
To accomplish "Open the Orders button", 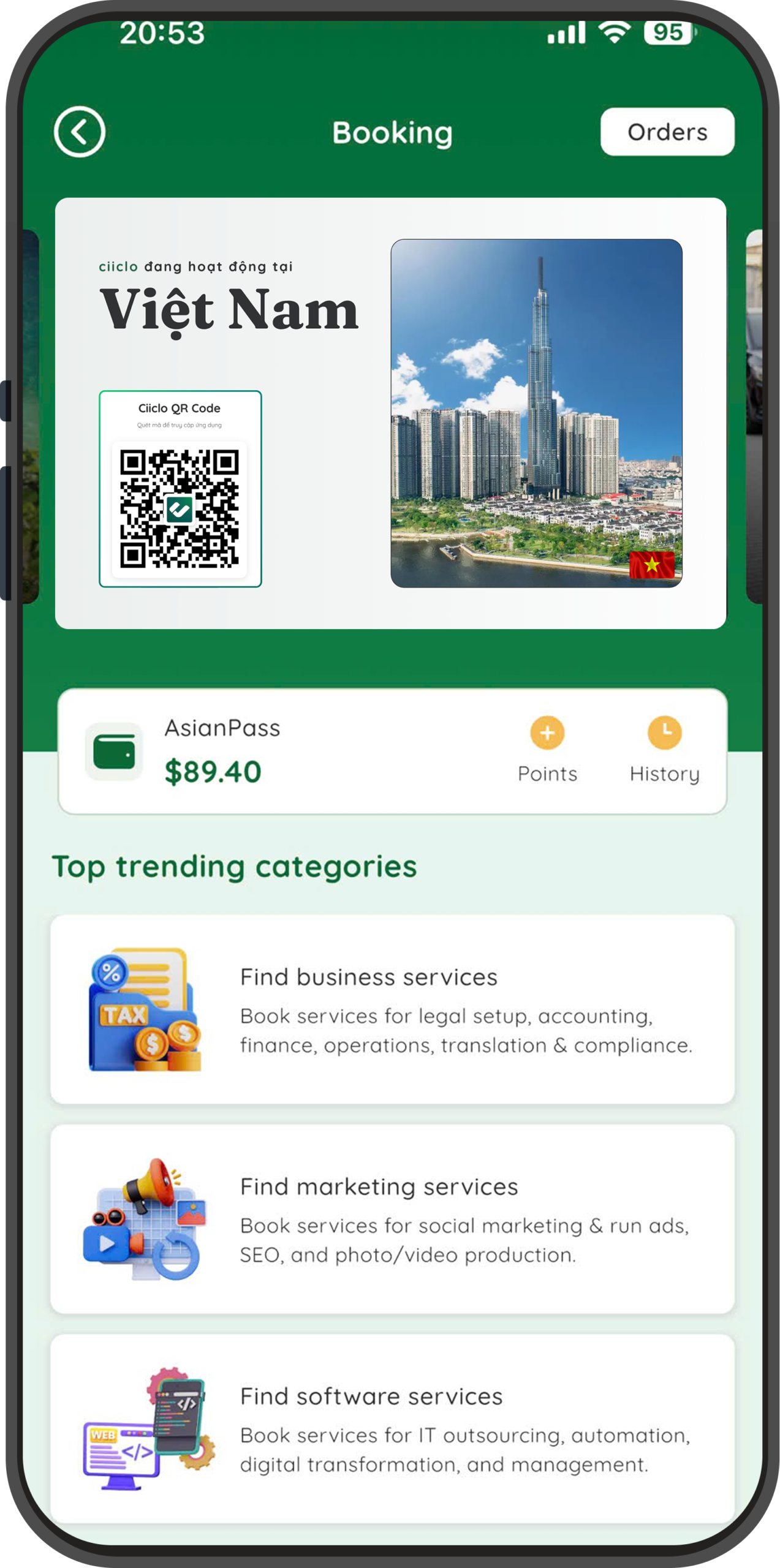I will pos(667,132).
